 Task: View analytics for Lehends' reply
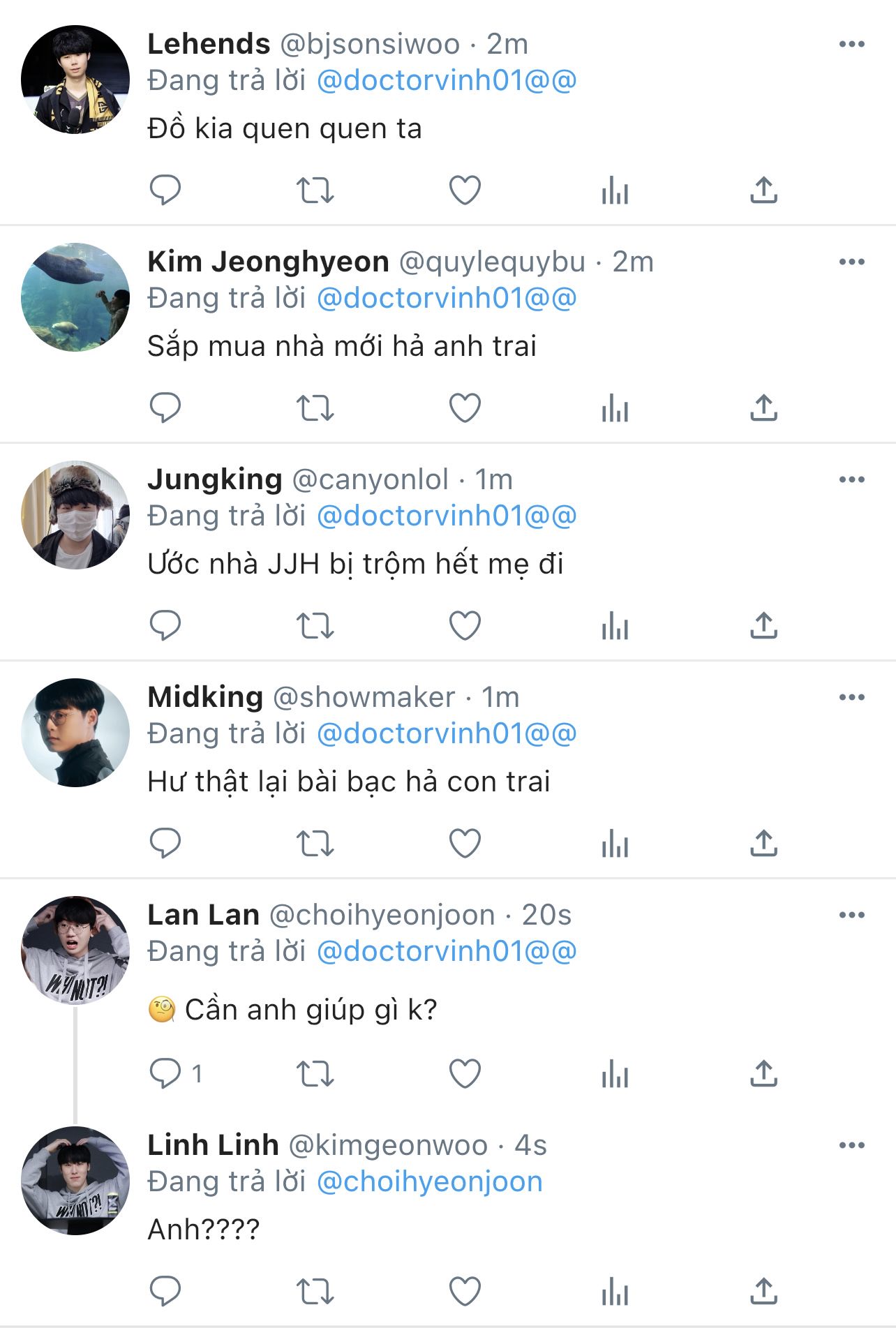click(x=615, y=190)
